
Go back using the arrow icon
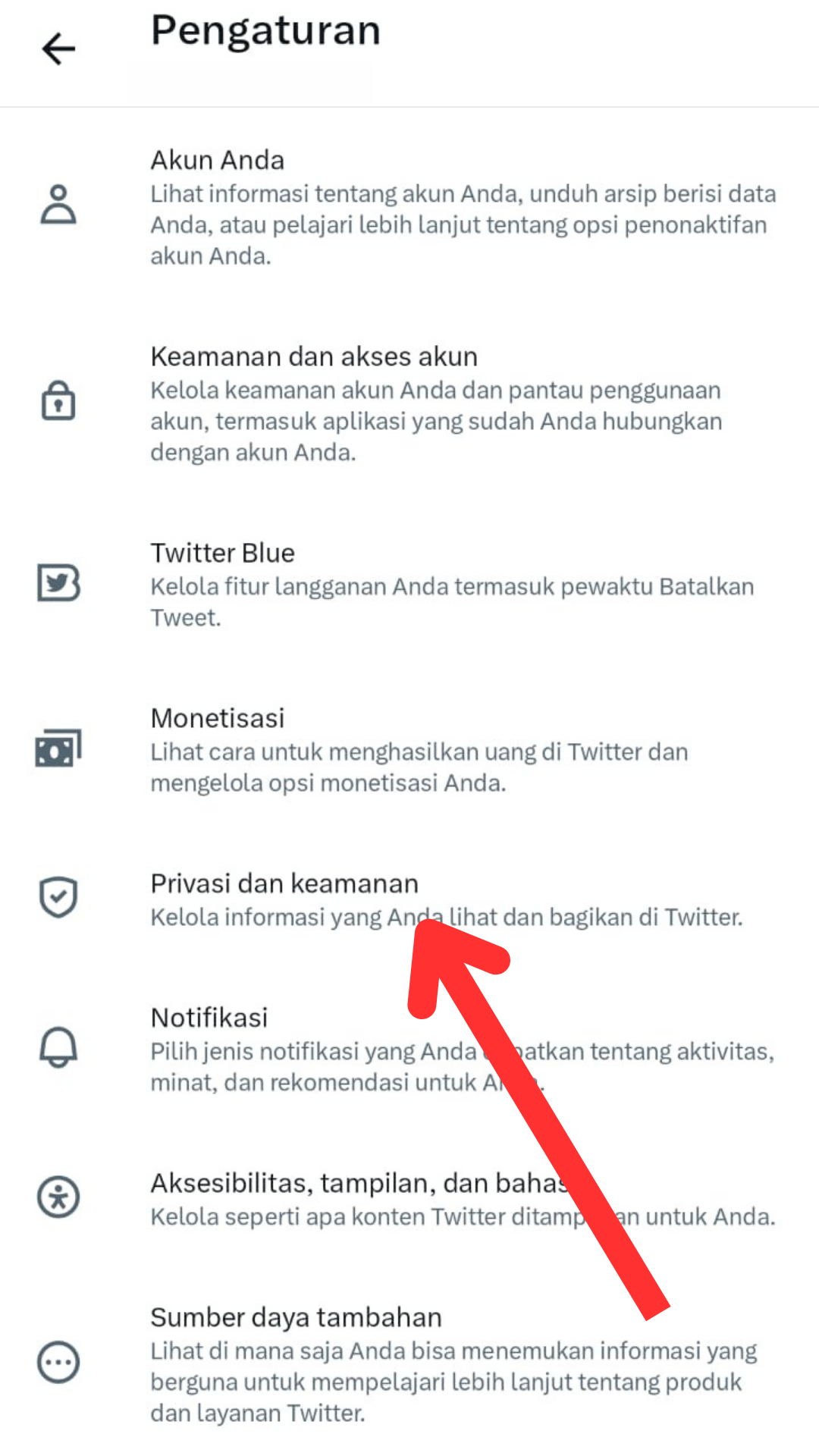(58, 49)
